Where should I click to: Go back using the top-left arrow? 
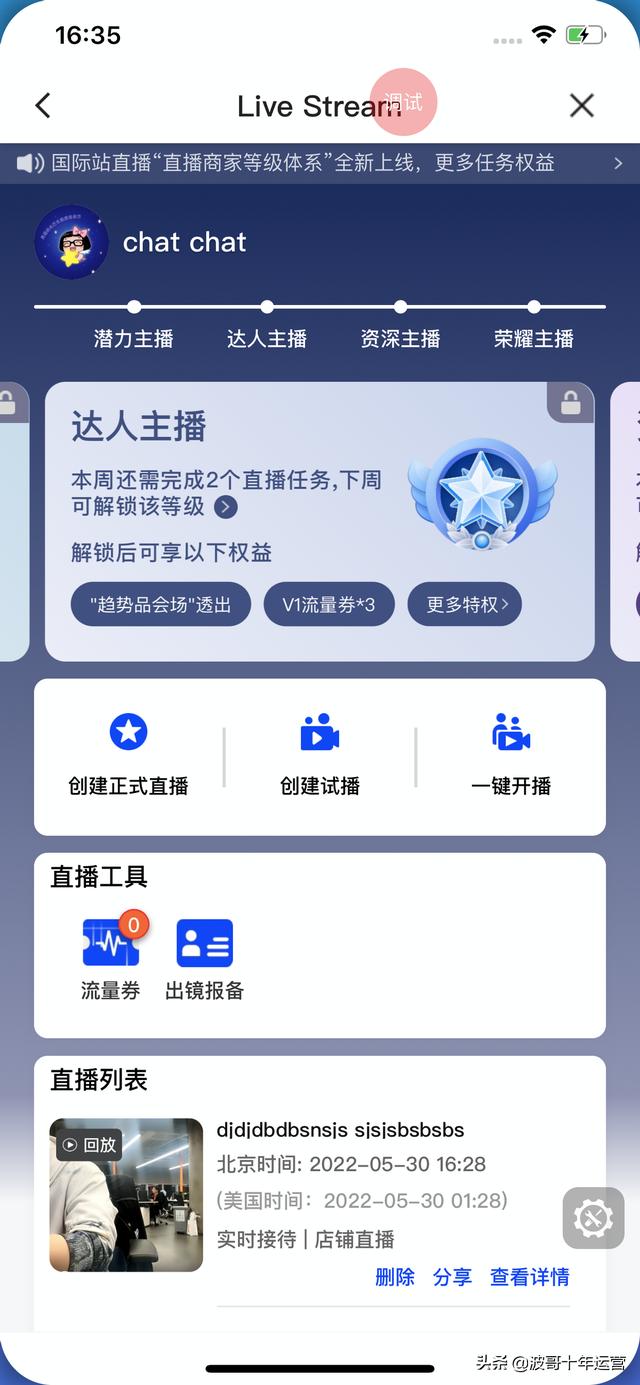pyautogui.click(x=42, y=105)
